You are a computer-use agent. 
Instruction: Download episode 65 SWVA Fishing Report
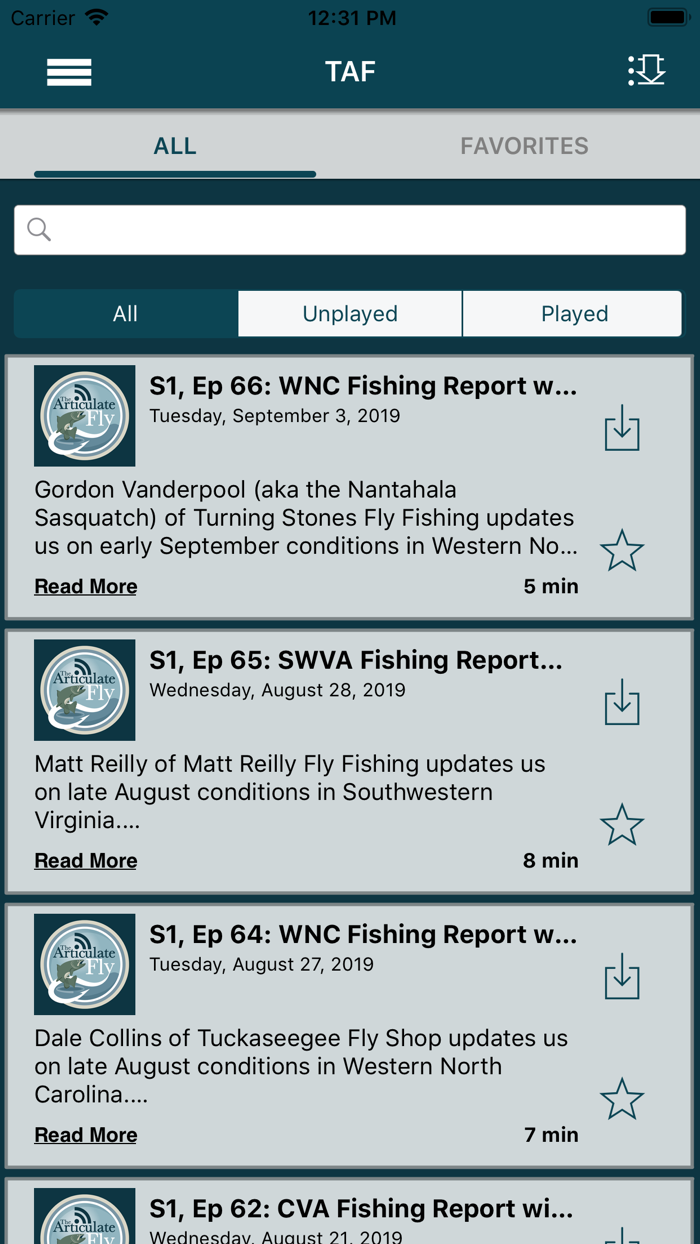(x=622, y=702)
